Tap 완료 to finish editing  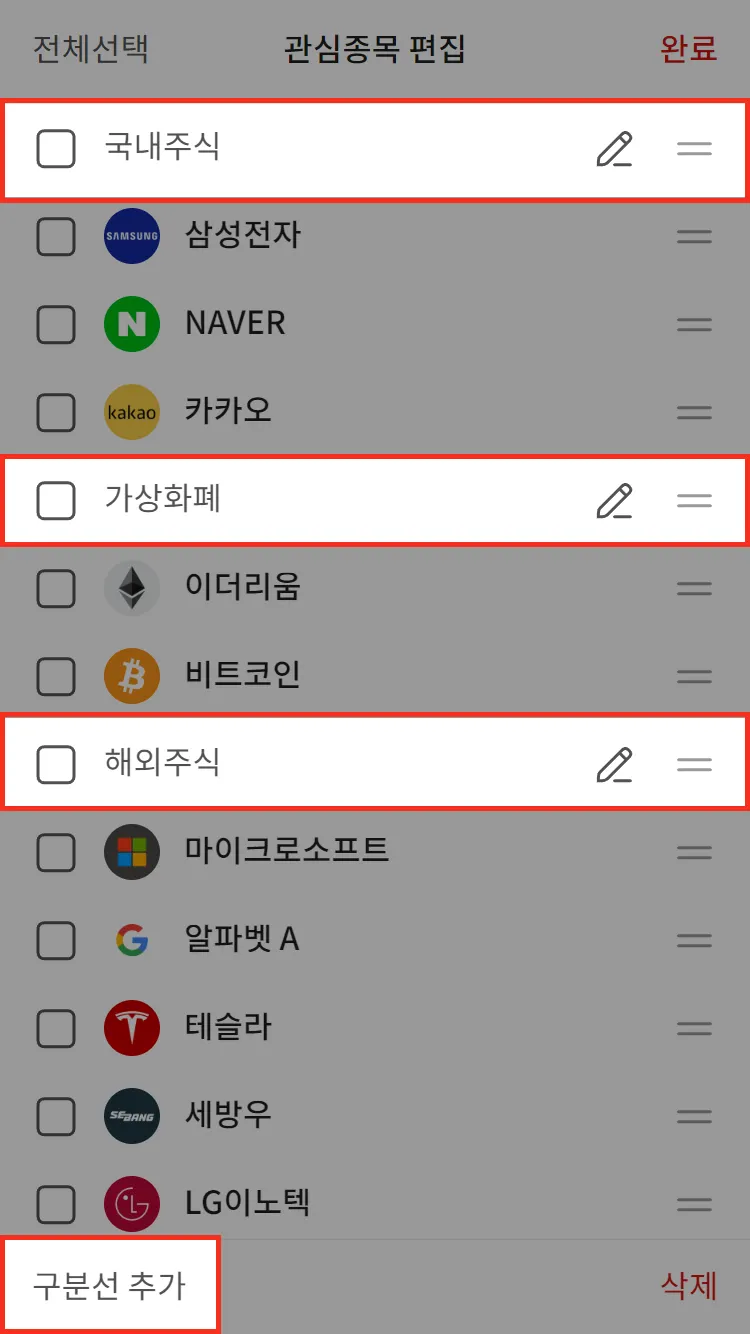[x=688, y=49]
